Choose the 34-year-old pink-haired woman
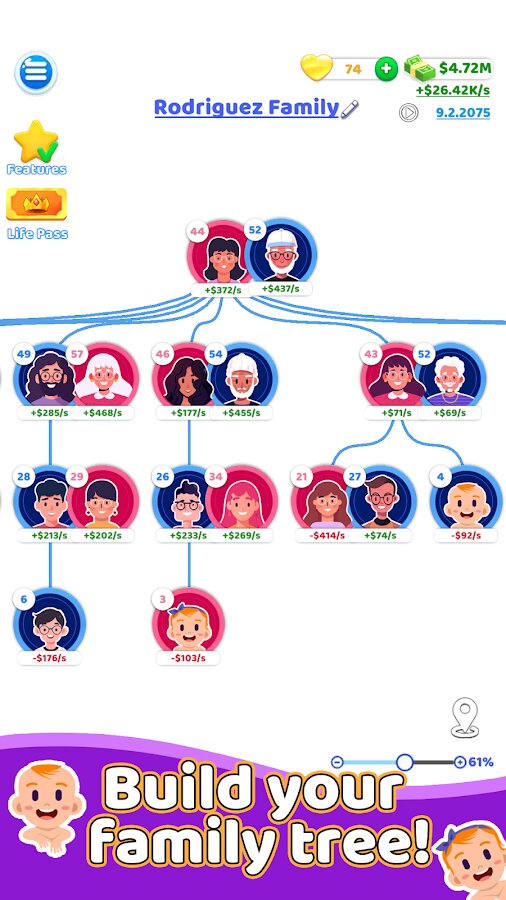506x900 pixels. click(x=242, y=501)
